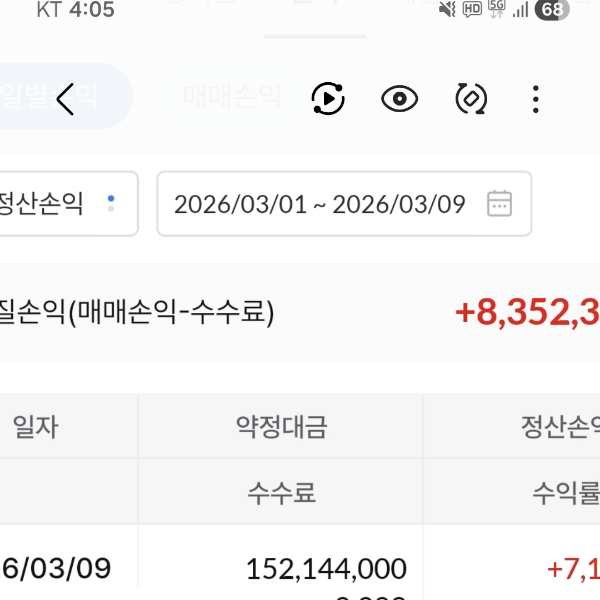Open the 정산손익 dropdown
This screenshot has width=600, height=600.
pyautogui.click(x=65, y=204)
